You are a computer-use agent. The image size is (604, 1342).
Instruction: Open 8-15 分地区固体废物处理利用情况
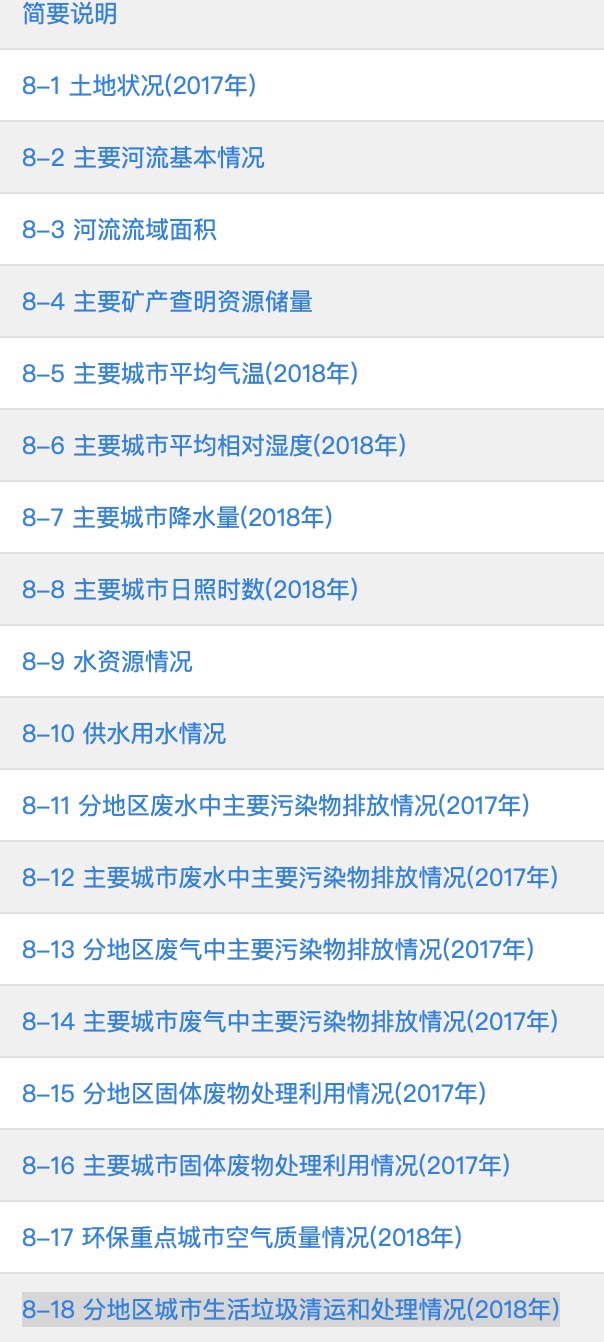[254, 1094]
